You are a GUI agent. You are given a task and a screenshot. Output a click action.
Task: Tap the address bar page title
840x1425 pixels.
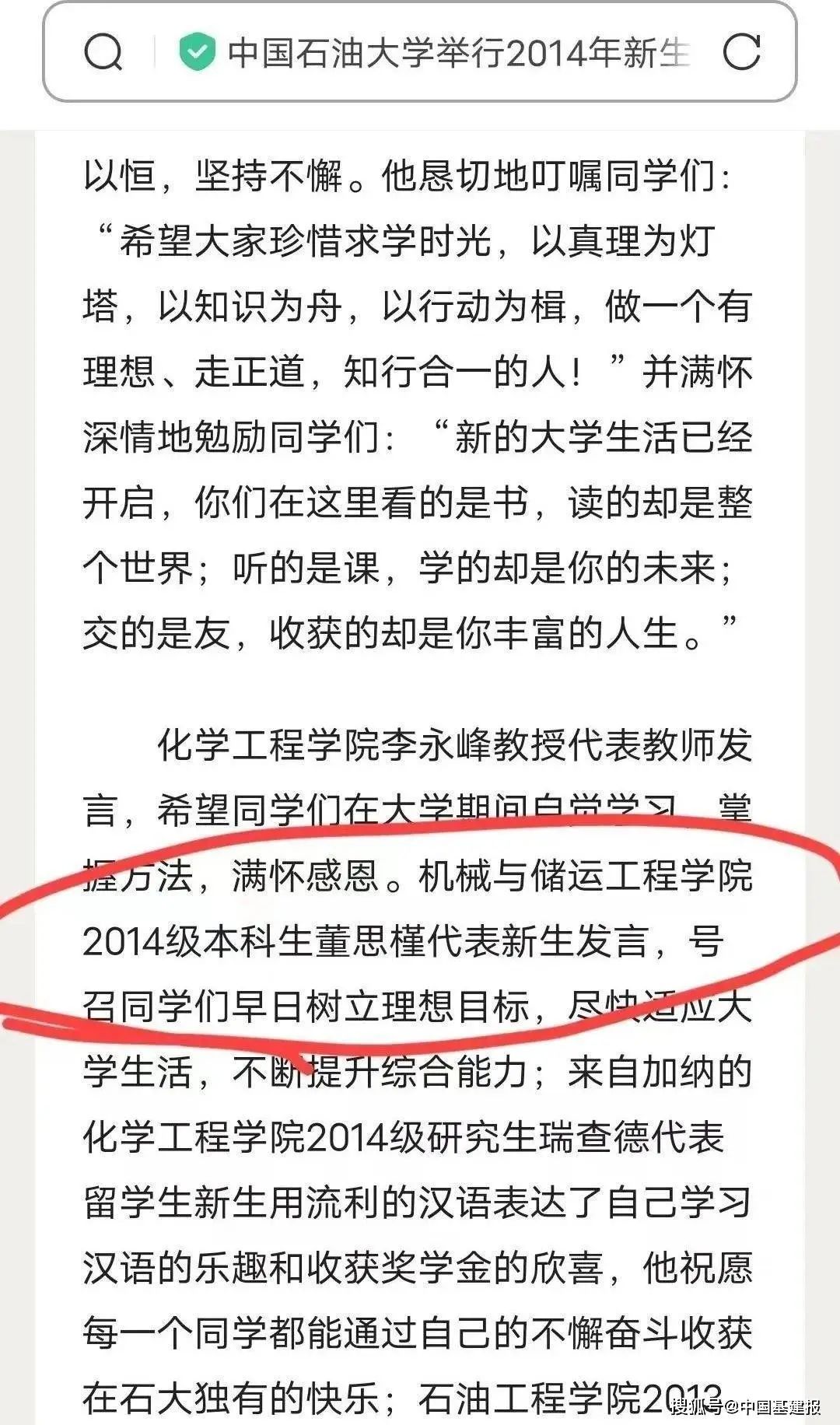click(x=459, y=53)
